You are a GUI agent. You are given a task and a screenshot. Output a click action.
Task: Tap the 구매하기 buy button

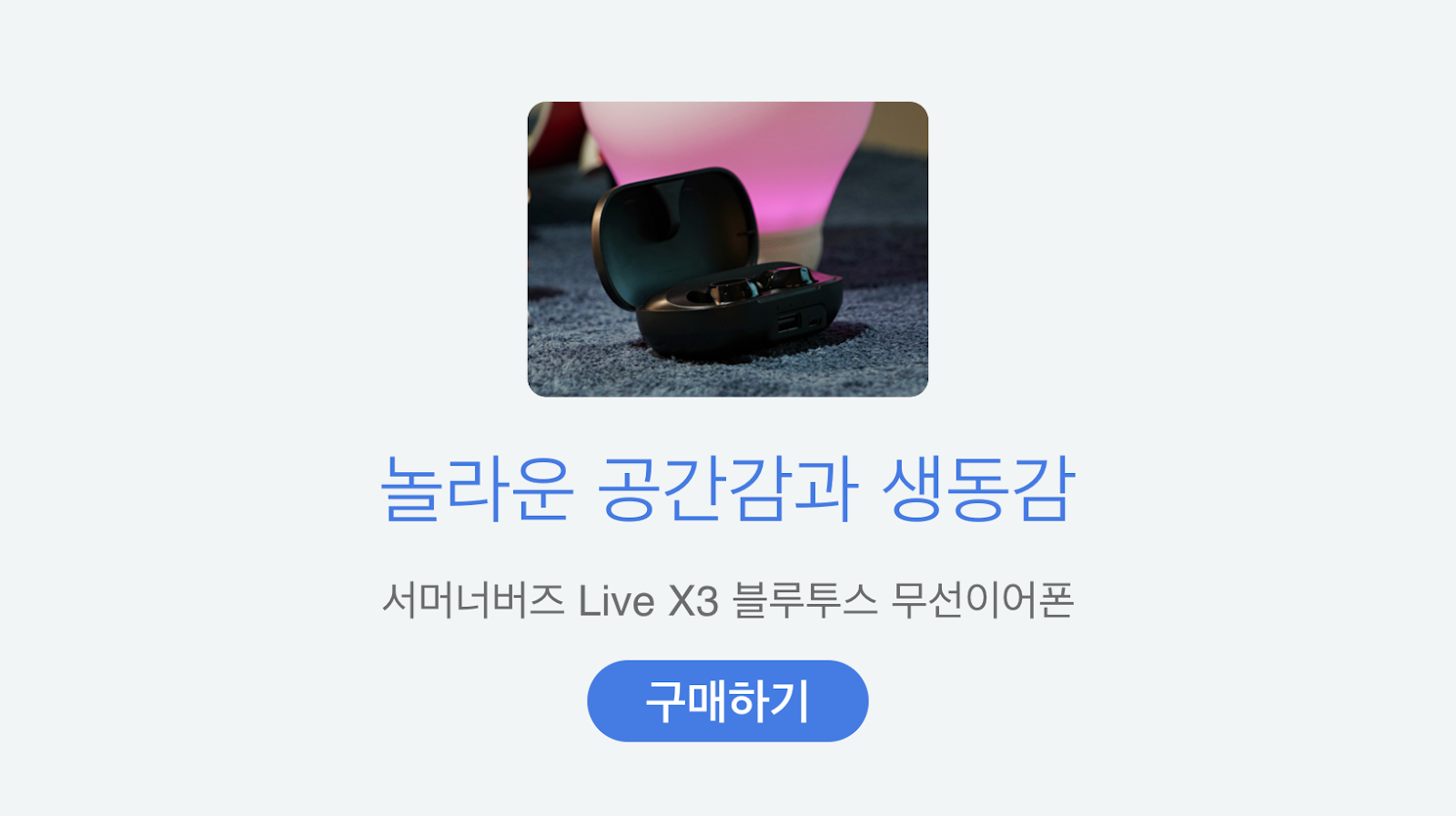pyautogui.click(x=727, y=700)
